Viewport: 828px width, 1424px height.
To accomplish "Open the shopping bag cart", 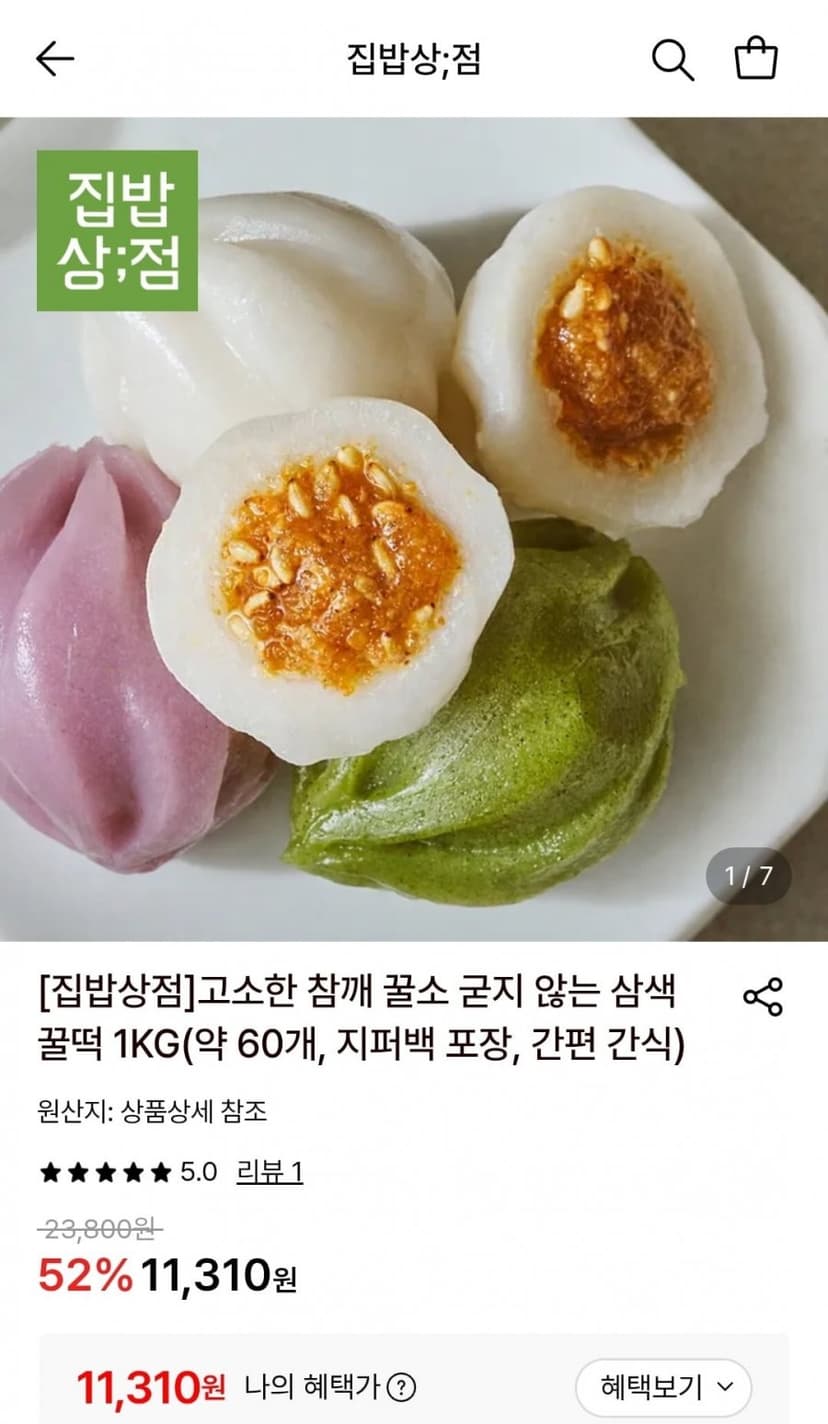I will point(756,58).
